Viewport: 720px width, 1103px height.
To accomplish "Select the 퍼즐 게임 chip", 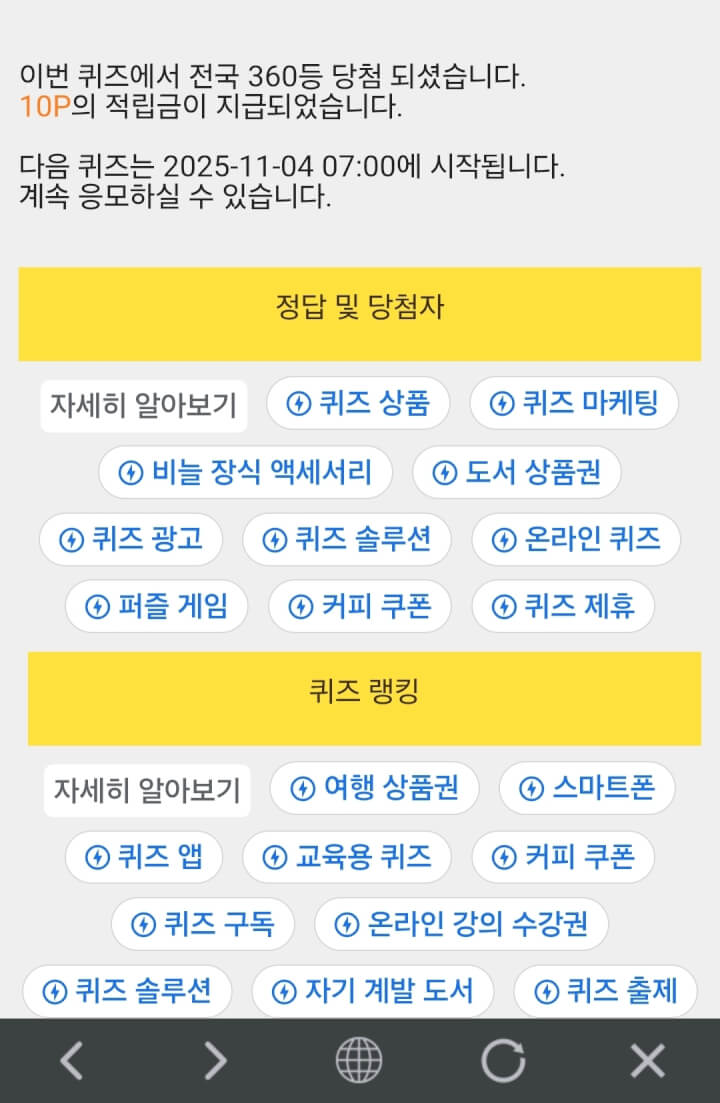I will (157, 606).
